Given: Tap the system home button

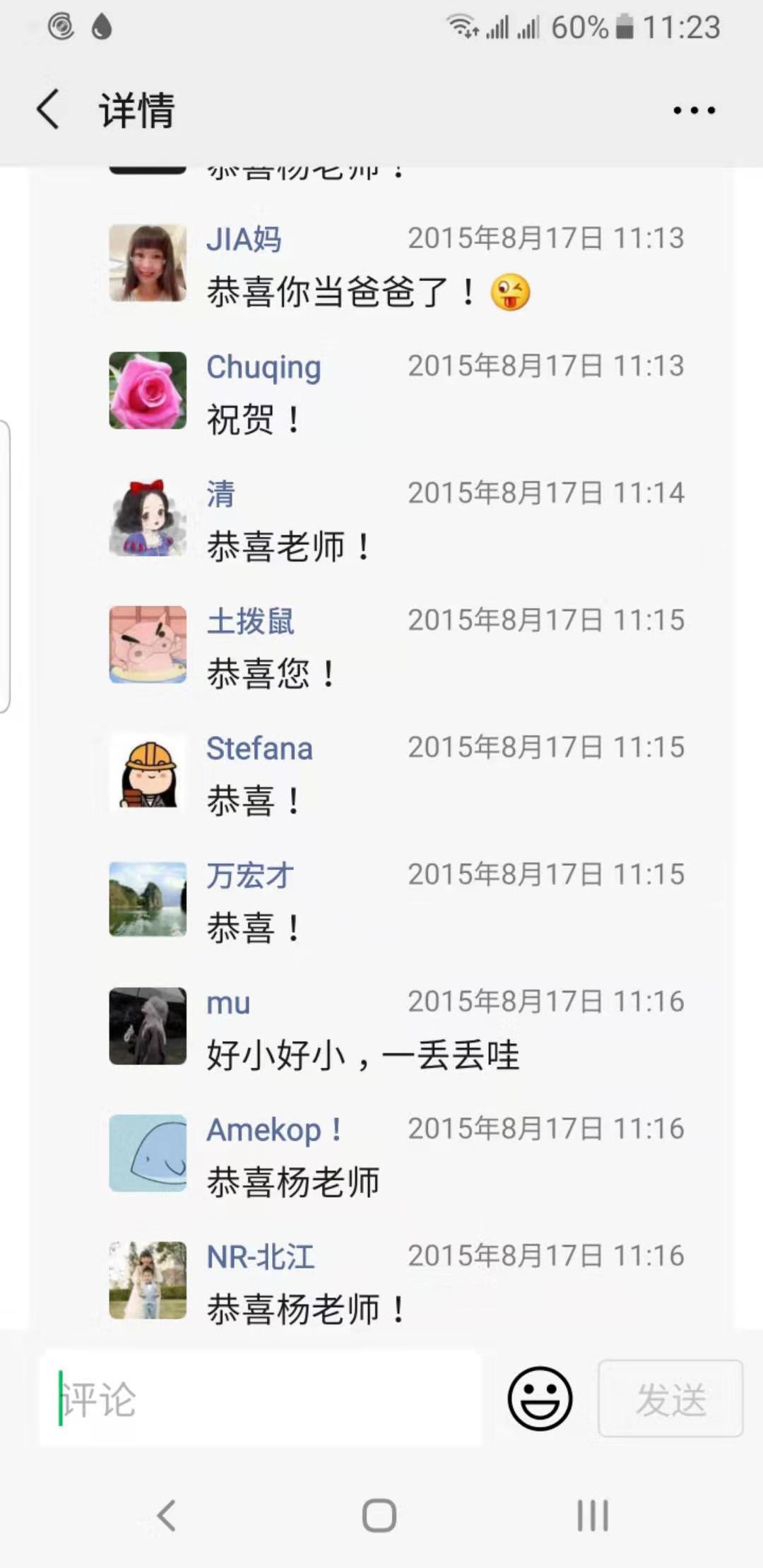Looking at the screenshot, I should pos(379,1516).
